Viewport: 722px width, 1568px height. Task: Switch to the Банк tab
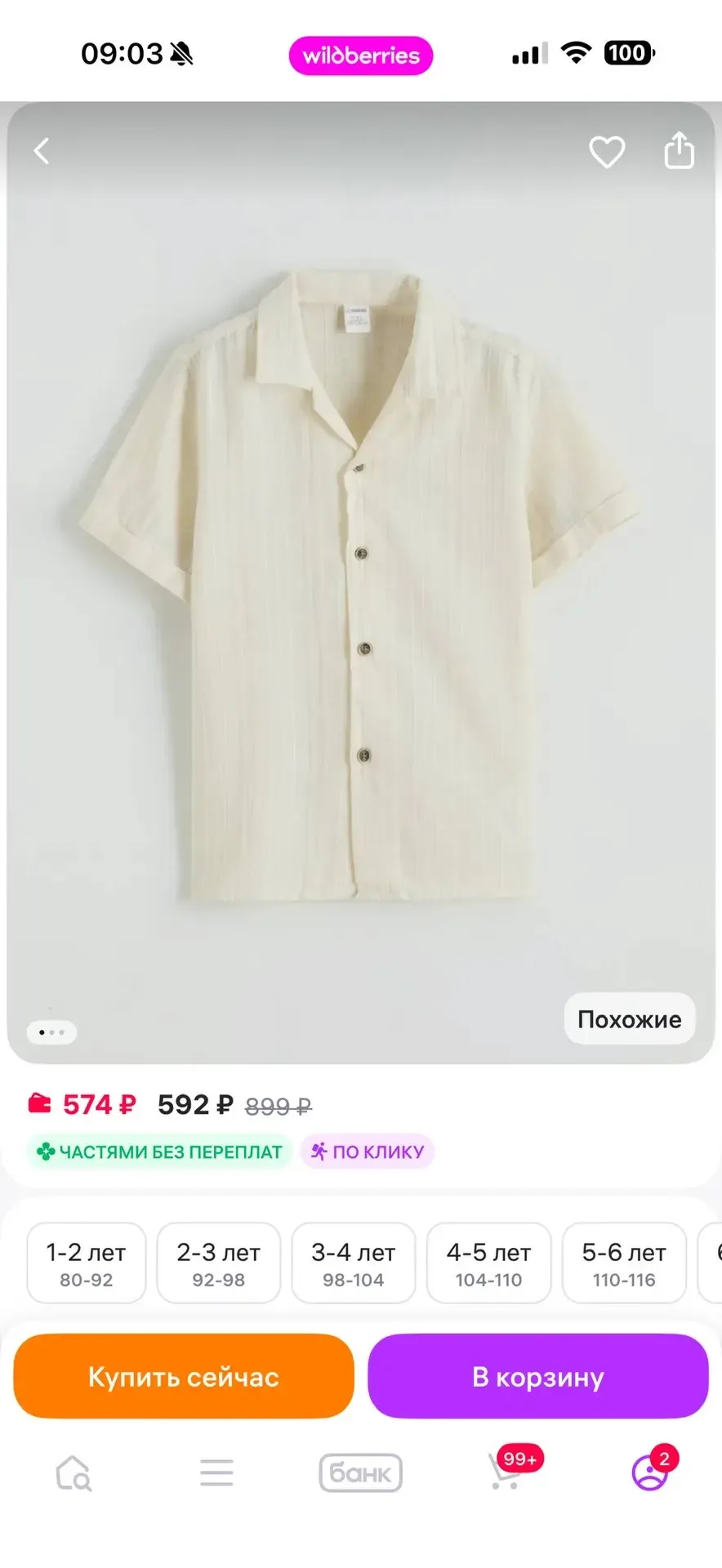click(x=360, y=1472)
